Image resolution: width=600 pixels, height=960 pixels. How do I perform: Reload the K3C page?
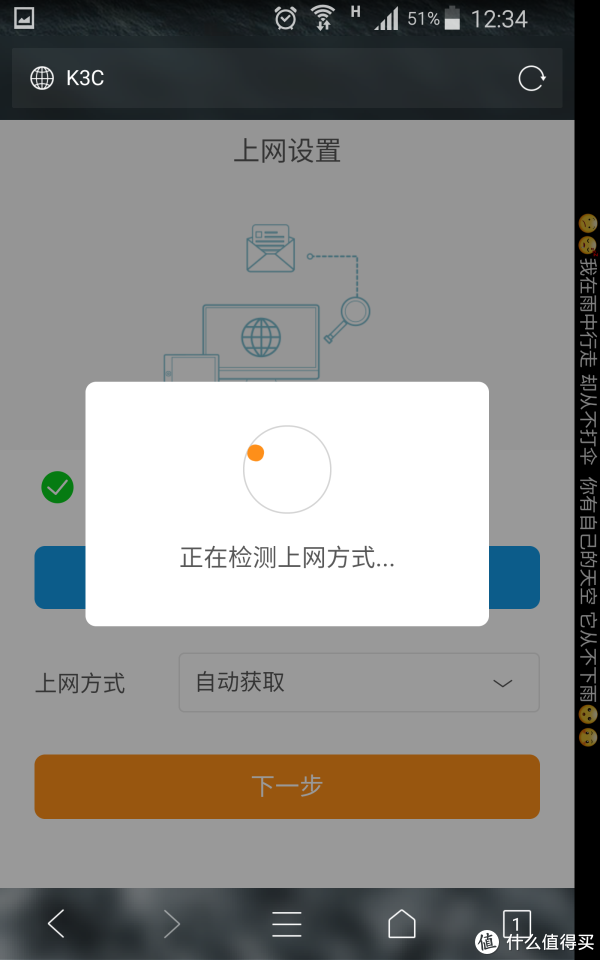point(532,78)
